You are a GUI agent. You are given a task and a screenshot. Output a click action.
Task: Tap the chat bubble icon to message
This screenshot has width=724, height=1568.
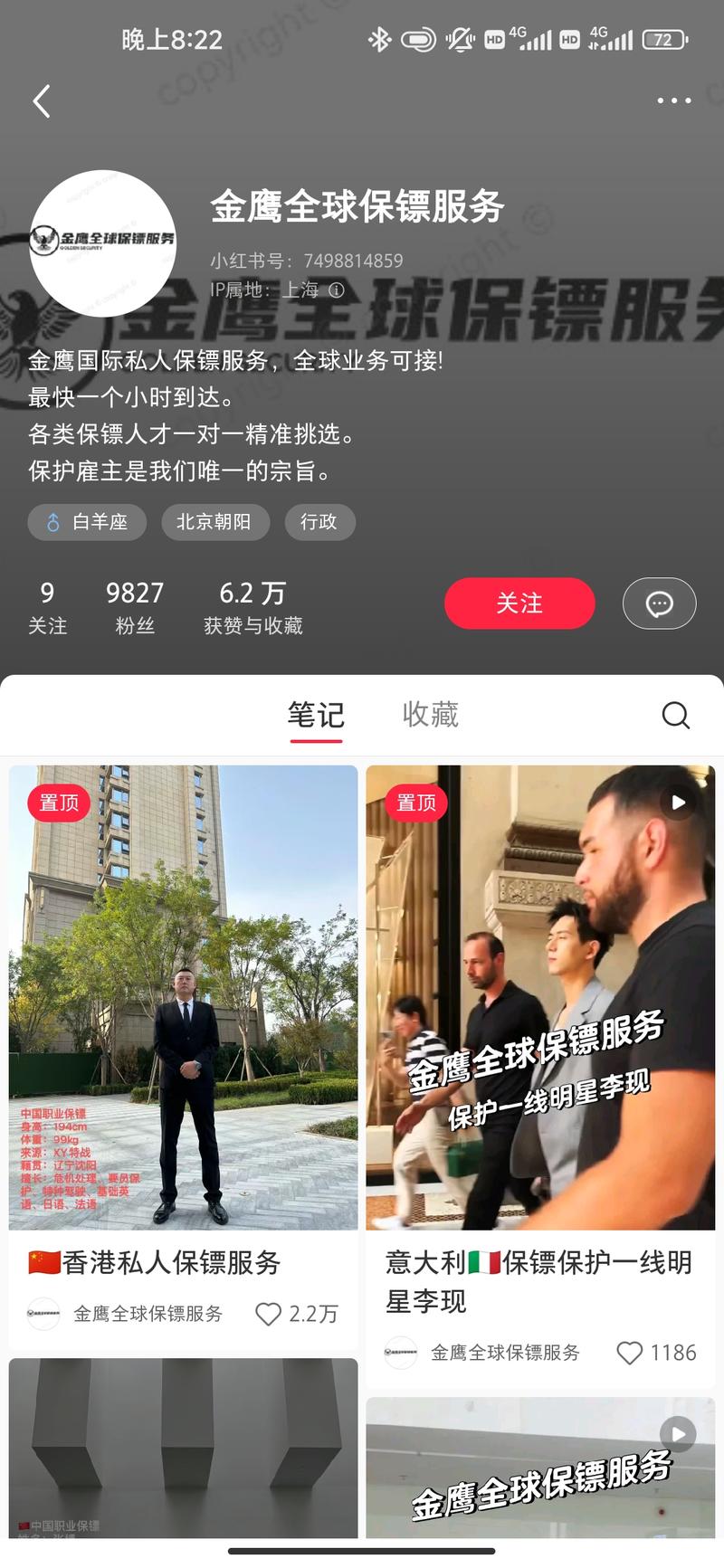659,603
